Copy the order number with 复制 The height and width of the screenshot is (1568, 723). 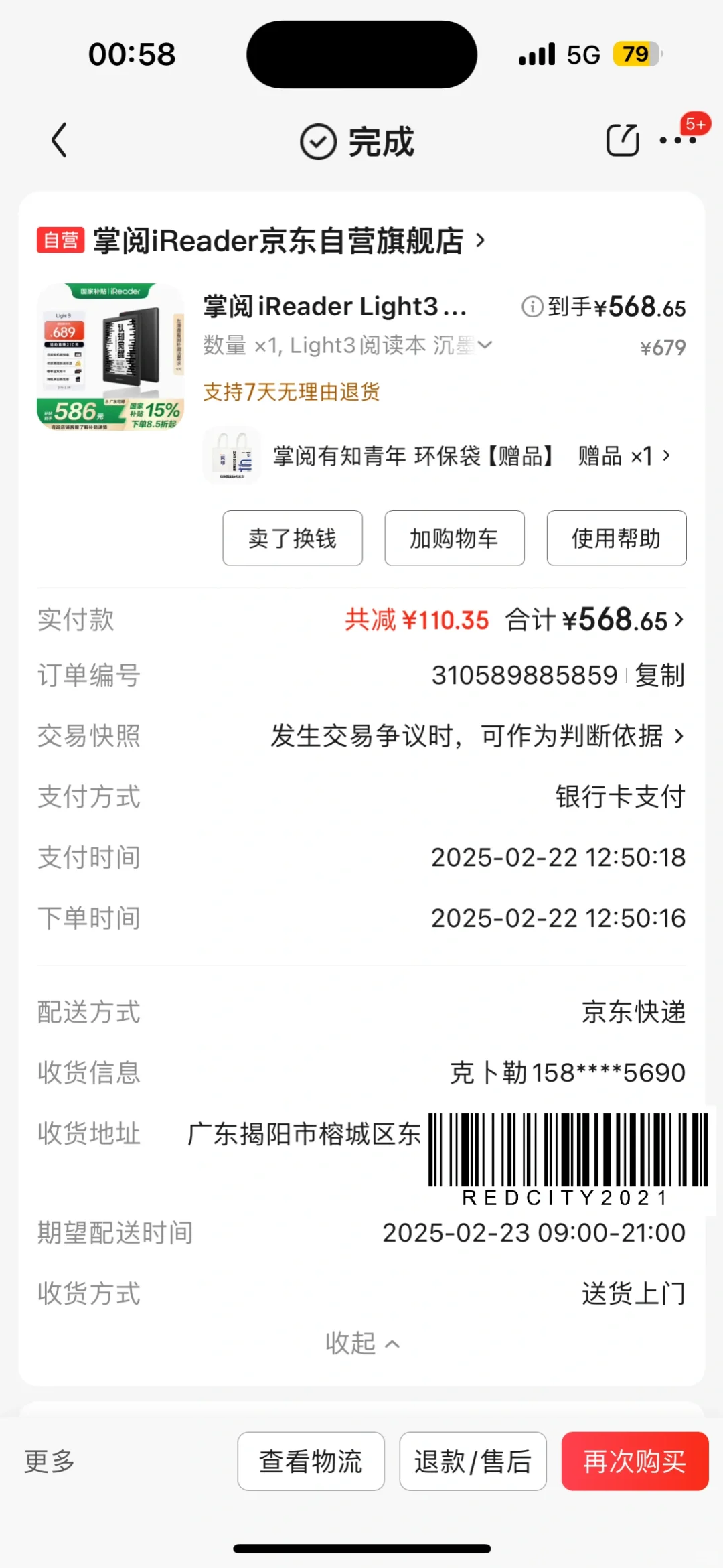(x=660, y=675)
